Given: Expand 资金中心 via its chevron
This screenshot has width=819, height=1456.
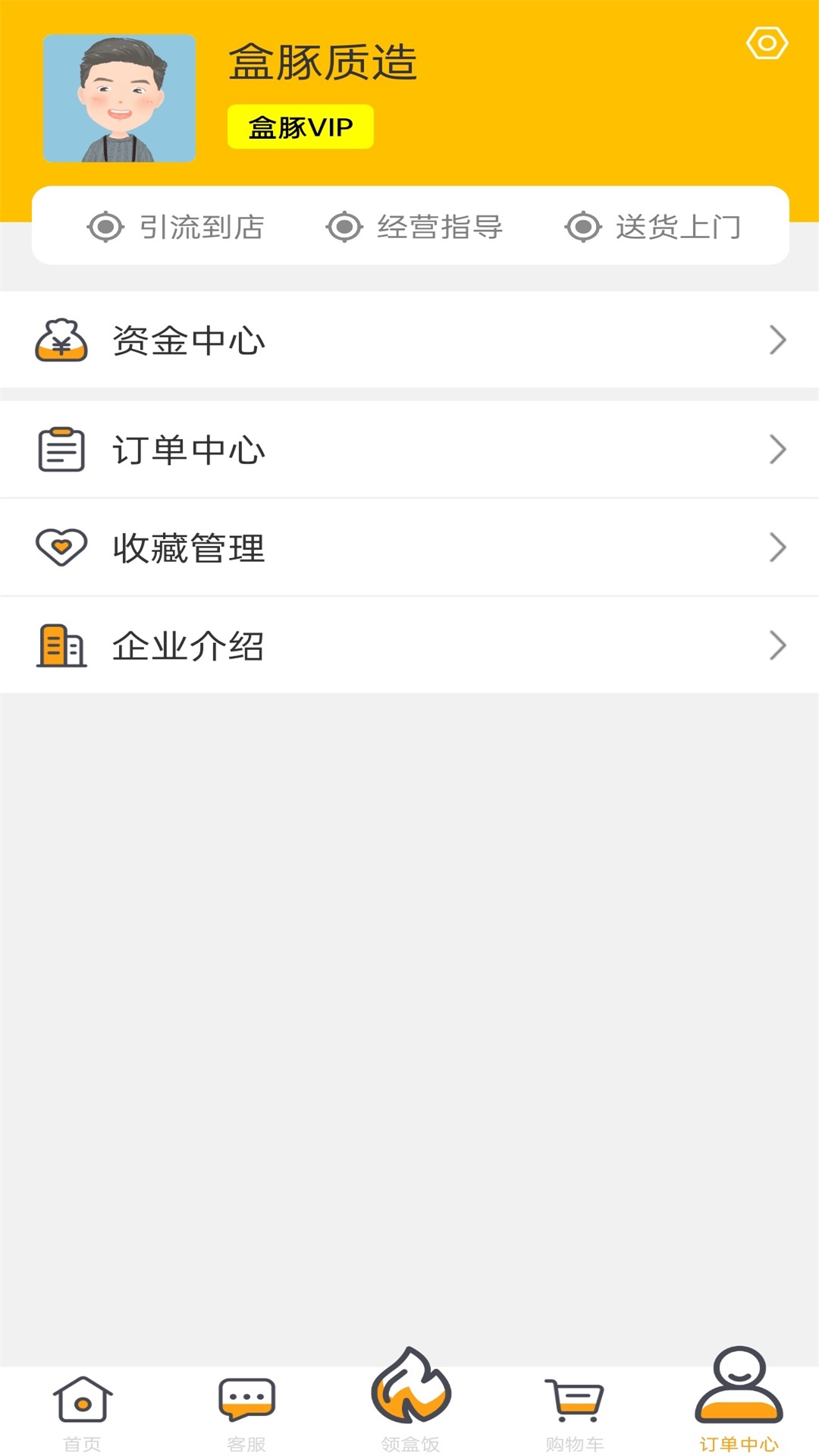Looking at the screenshot, I should pyautogui.click(x=777, y=340).
